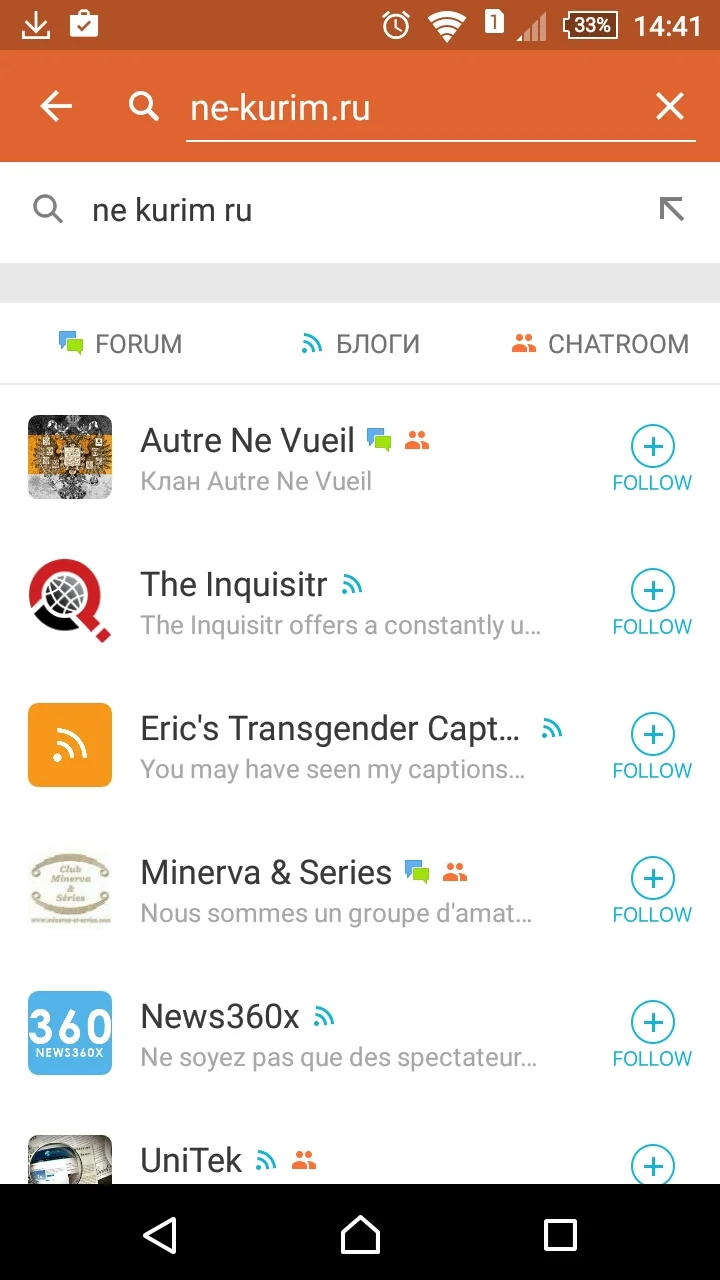
Task: Clear the search text with the X
Action: 669,107
